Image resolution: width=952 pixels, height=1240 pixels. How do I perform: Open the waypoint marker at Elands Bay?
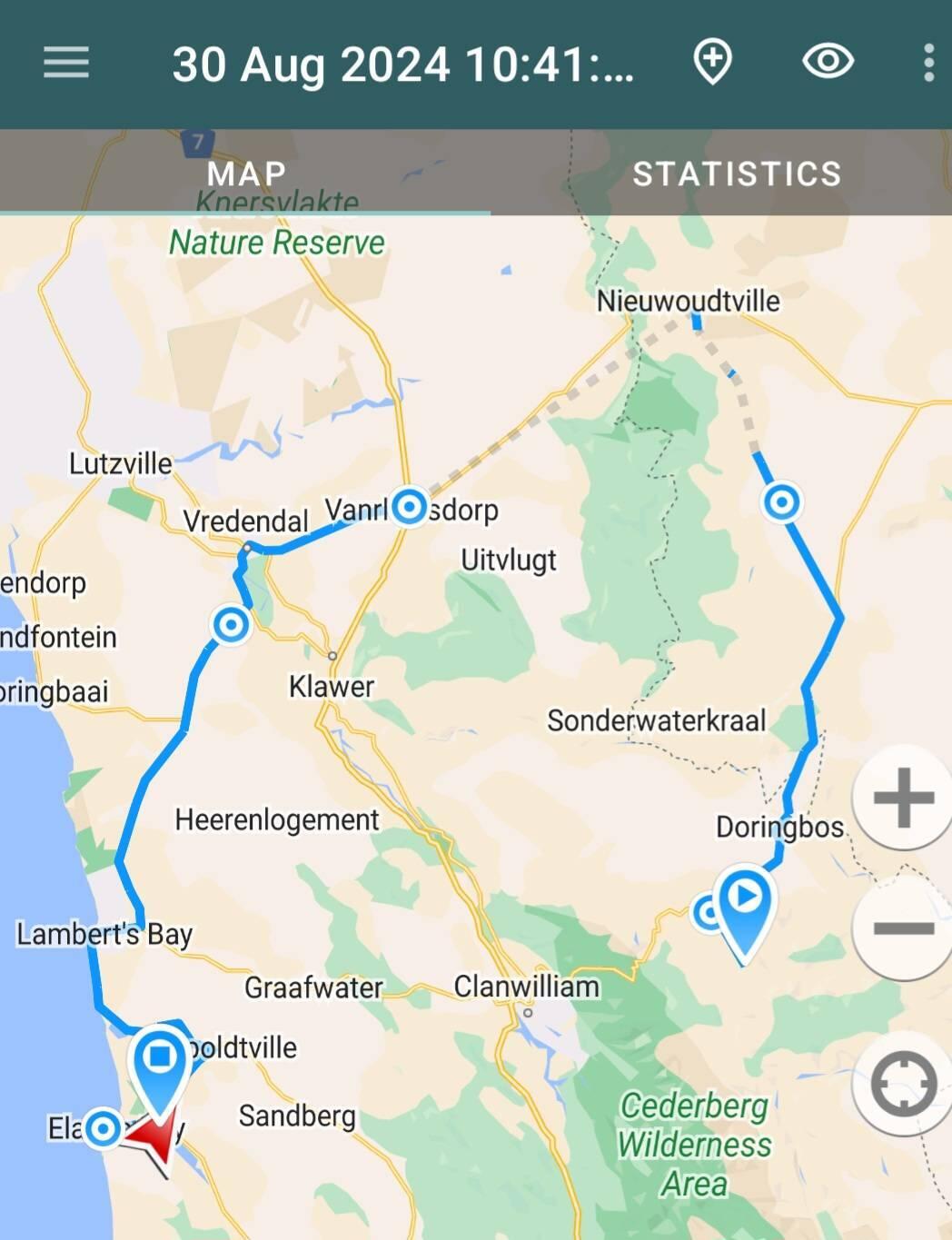coord(104,1128)
